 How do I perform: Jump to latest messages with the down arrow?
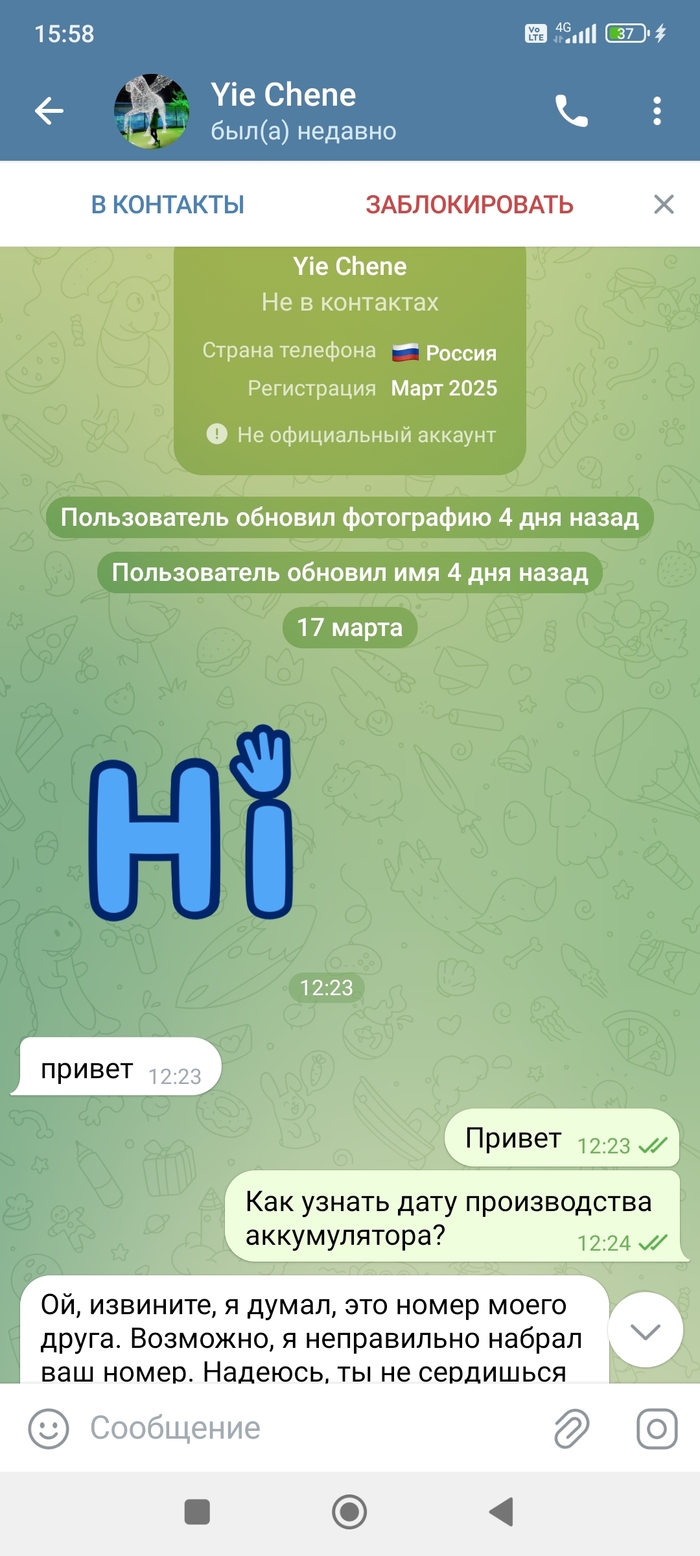645,1330
